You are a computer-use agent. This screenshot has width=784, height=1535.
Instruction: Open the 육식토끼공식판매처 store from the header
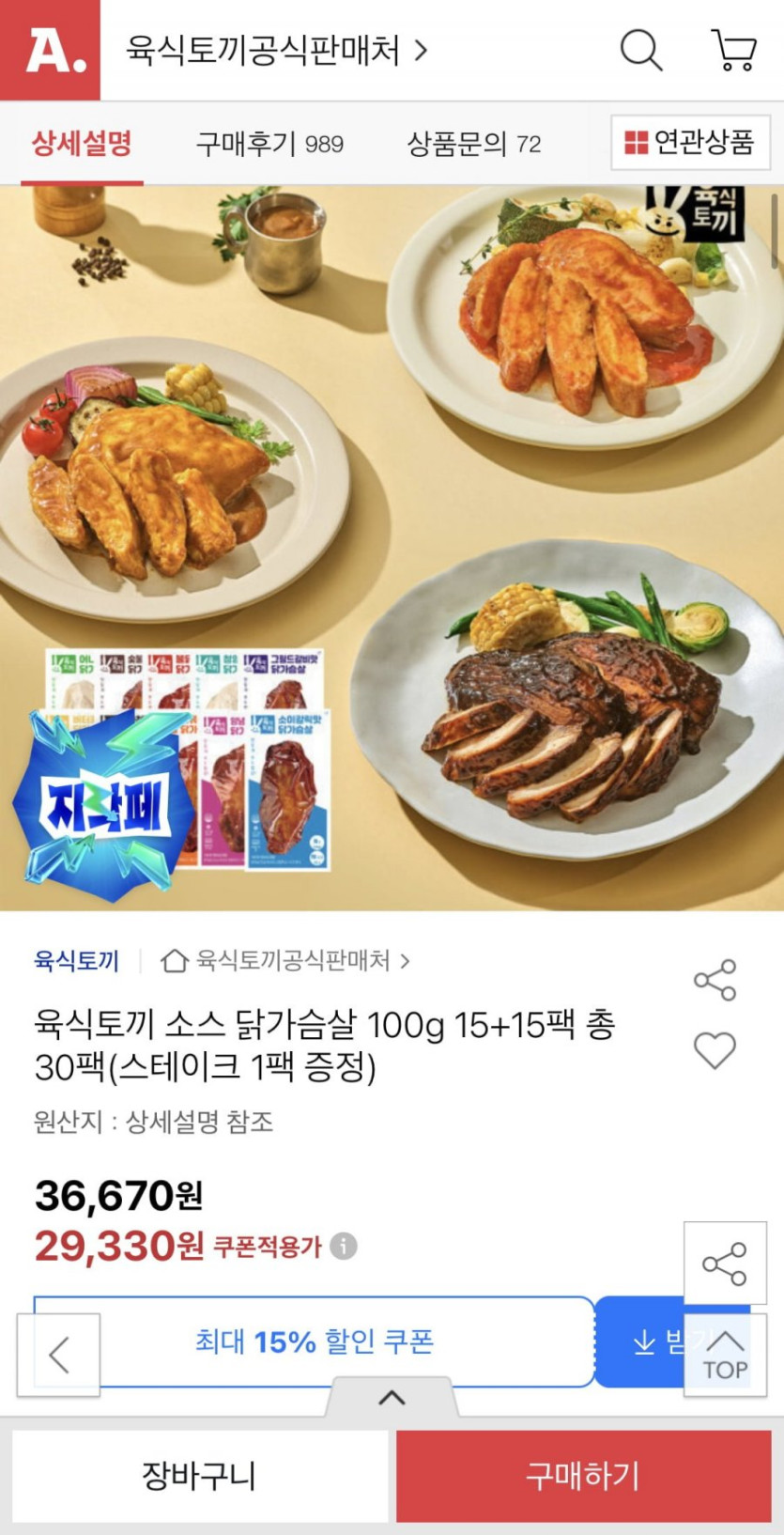point(277,50)
